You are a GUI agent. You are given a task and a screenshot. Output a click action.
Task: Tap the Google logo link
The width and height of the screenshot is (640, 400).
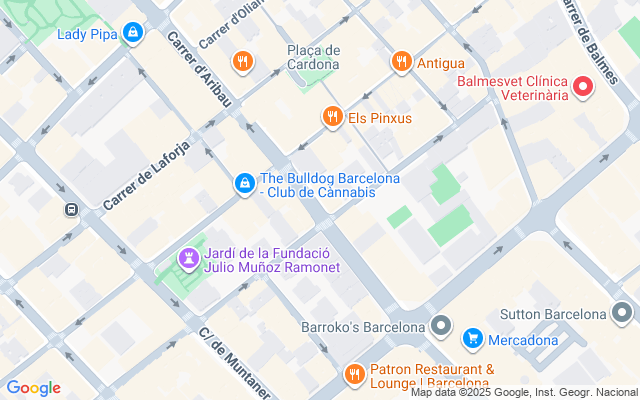point(33,388)
